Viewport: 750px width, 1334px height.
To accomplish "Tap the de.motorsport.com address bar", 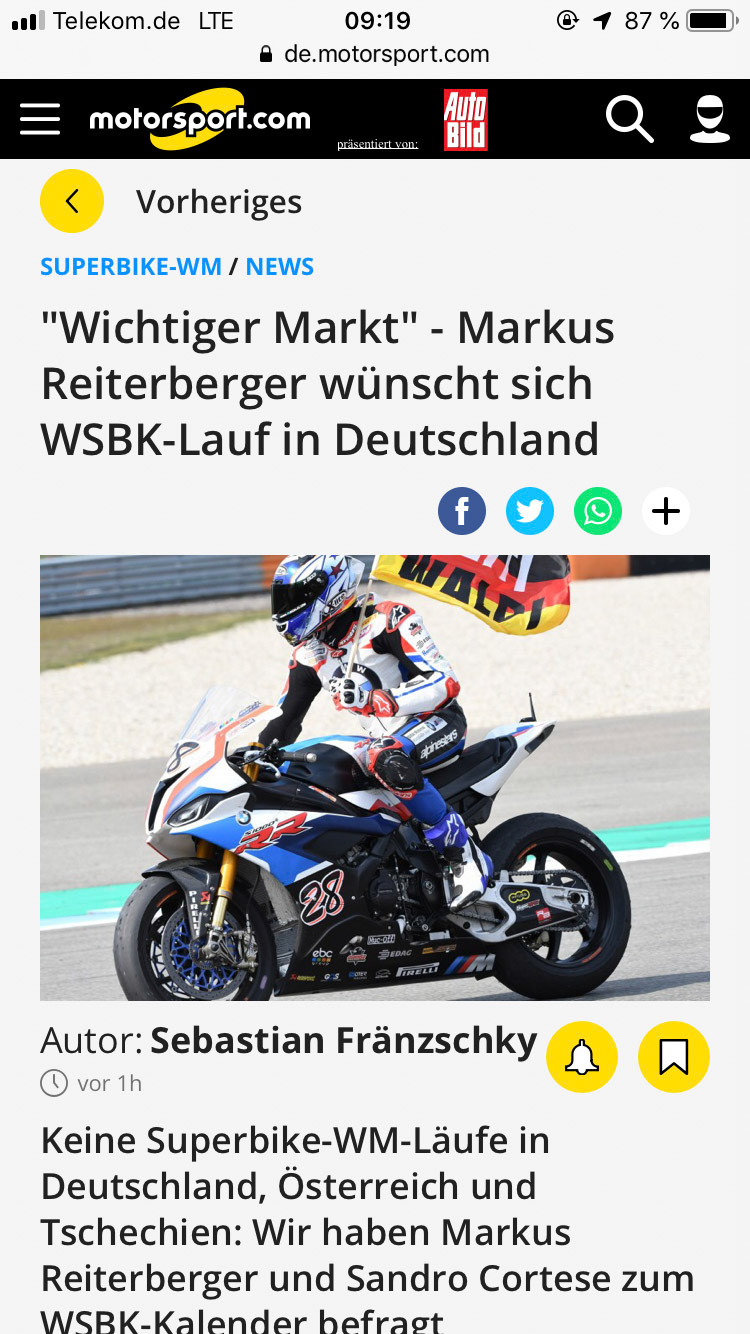I will pos(375,54).
